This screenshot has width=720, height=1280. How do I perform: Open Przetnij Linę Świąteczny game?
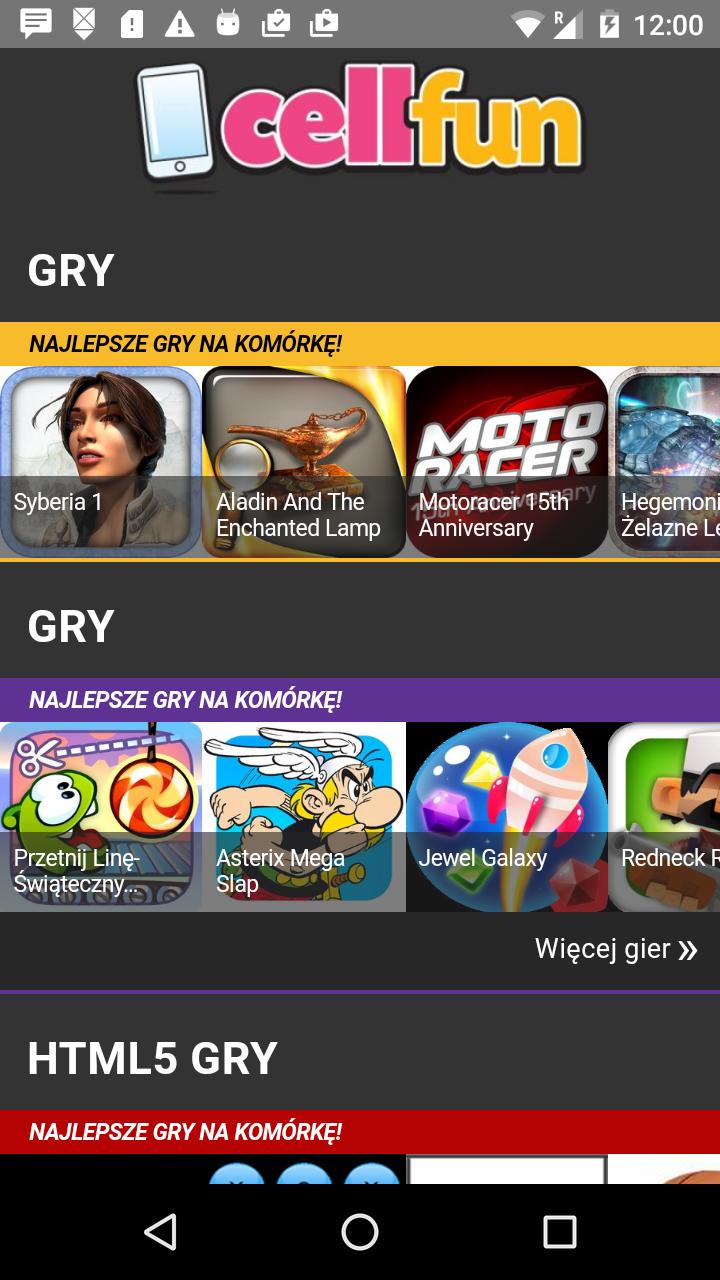(100, 817)
